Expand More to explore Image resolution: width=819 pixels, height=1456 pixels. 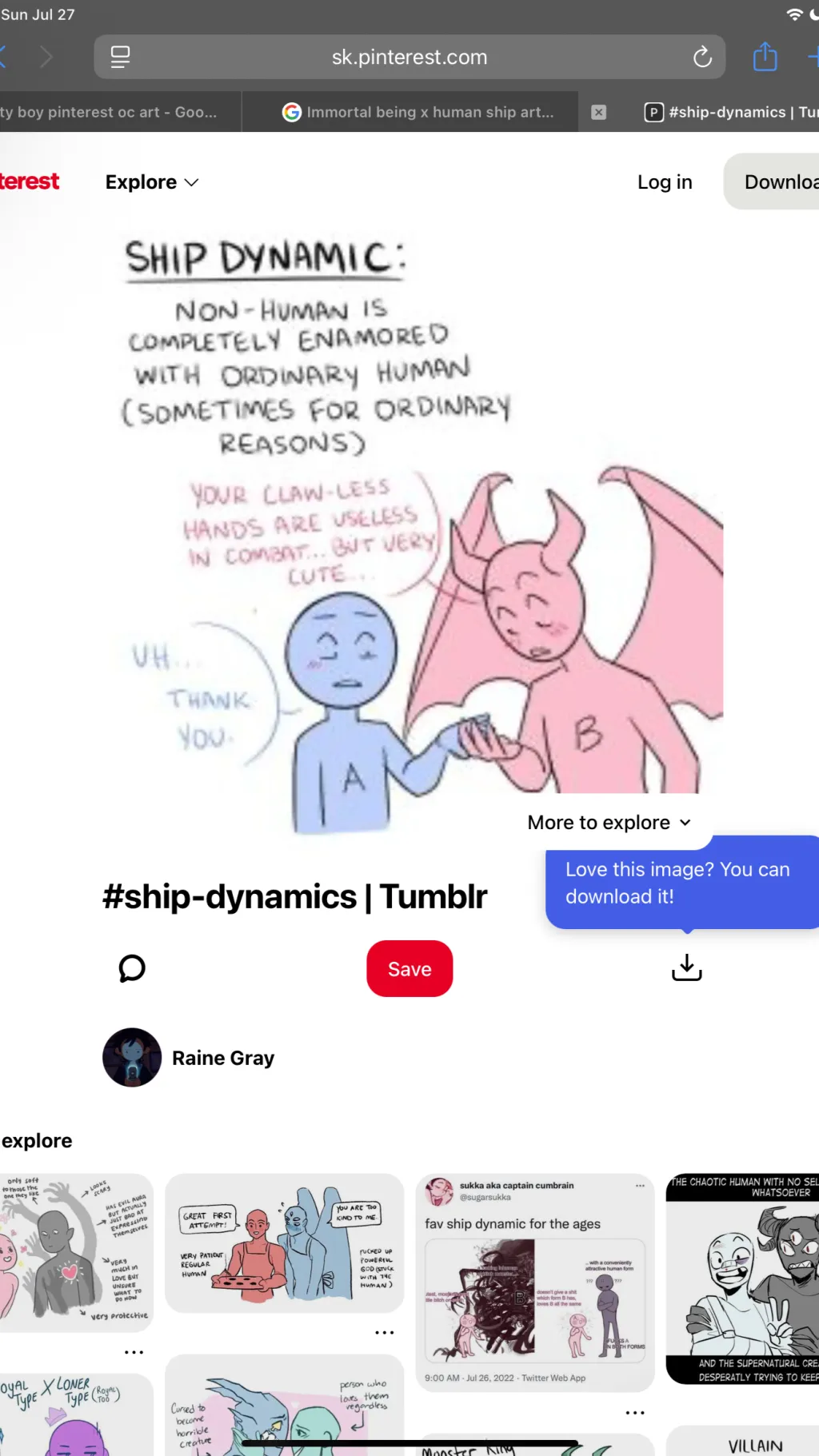point(609,823)
